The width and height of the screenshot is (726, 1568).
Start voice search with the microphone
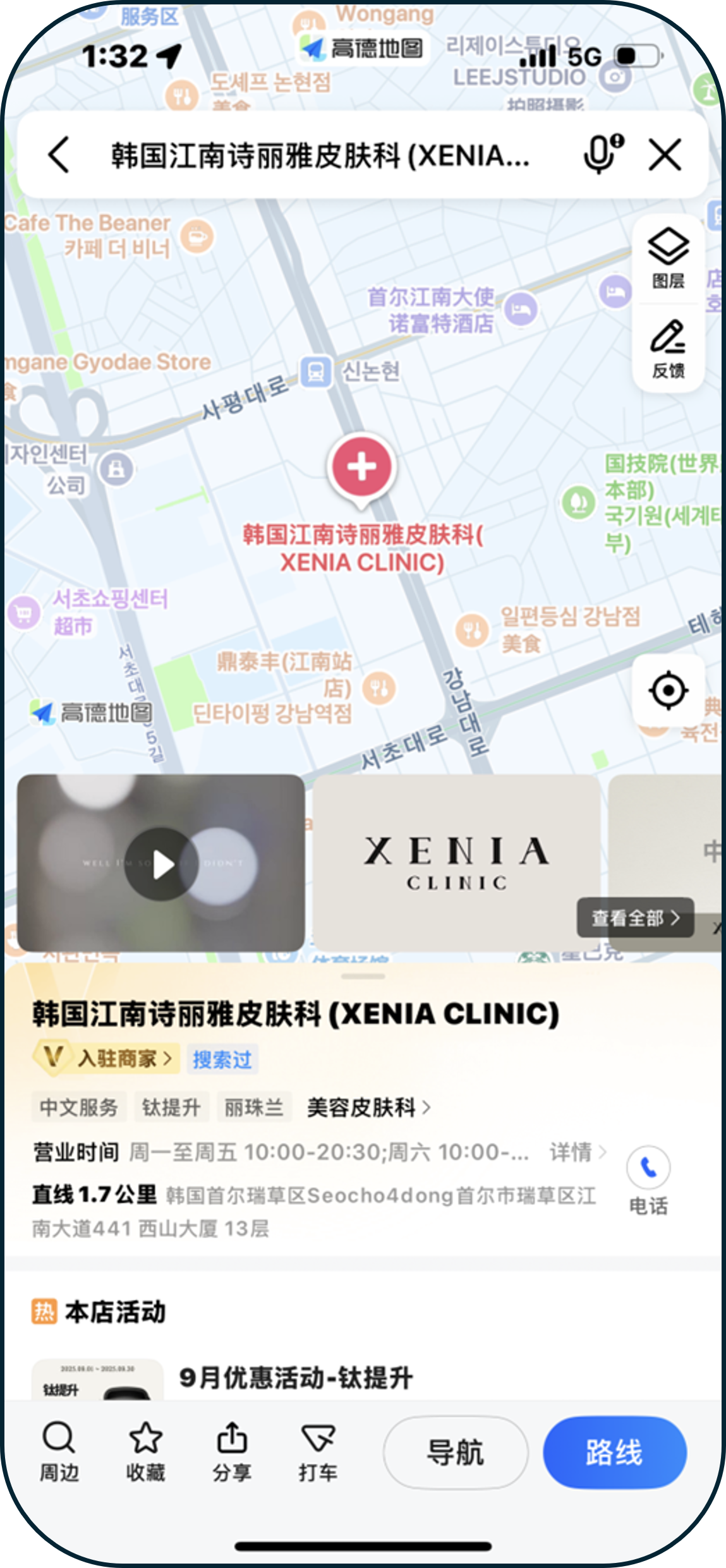(602, 154)
